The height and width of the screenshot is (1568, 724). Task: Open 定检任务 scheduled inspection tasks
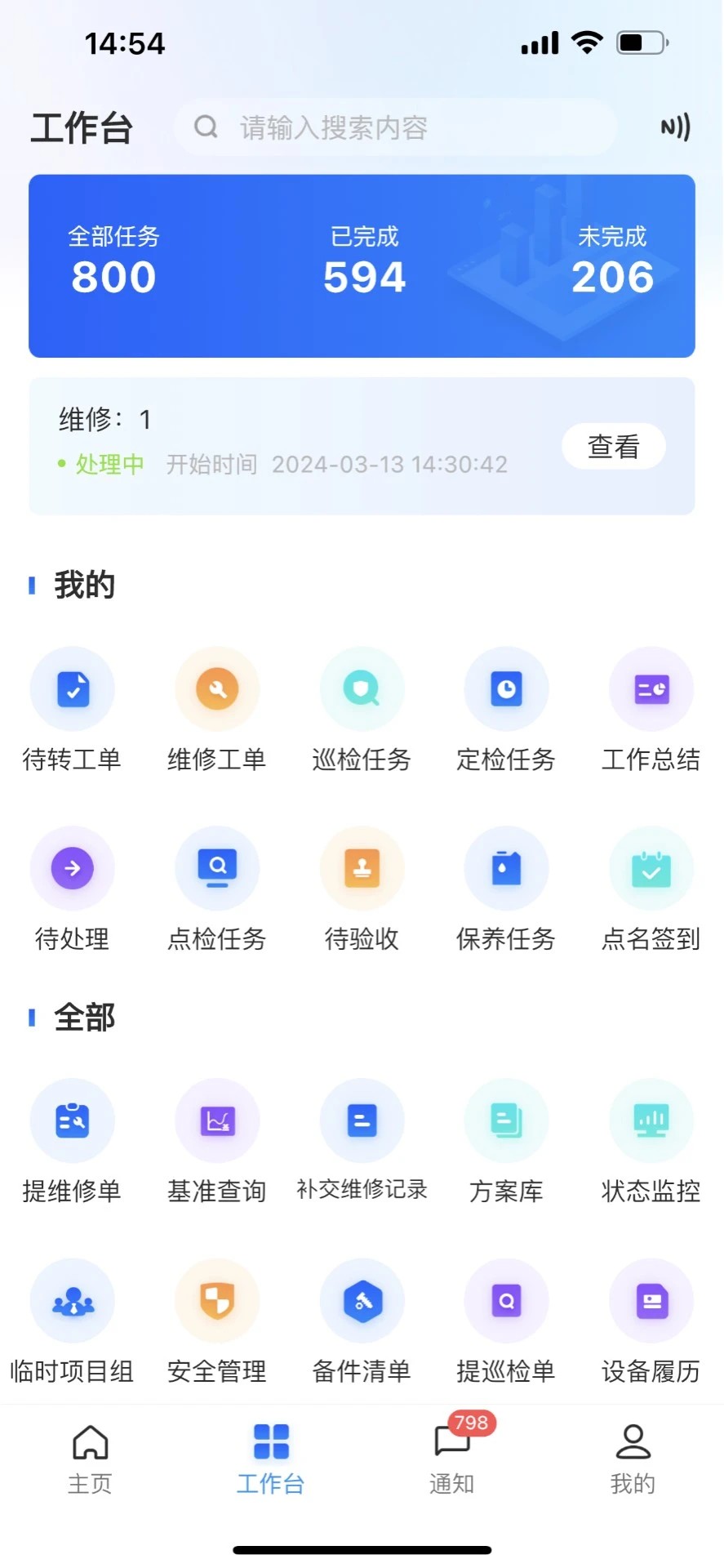[506, 688]
